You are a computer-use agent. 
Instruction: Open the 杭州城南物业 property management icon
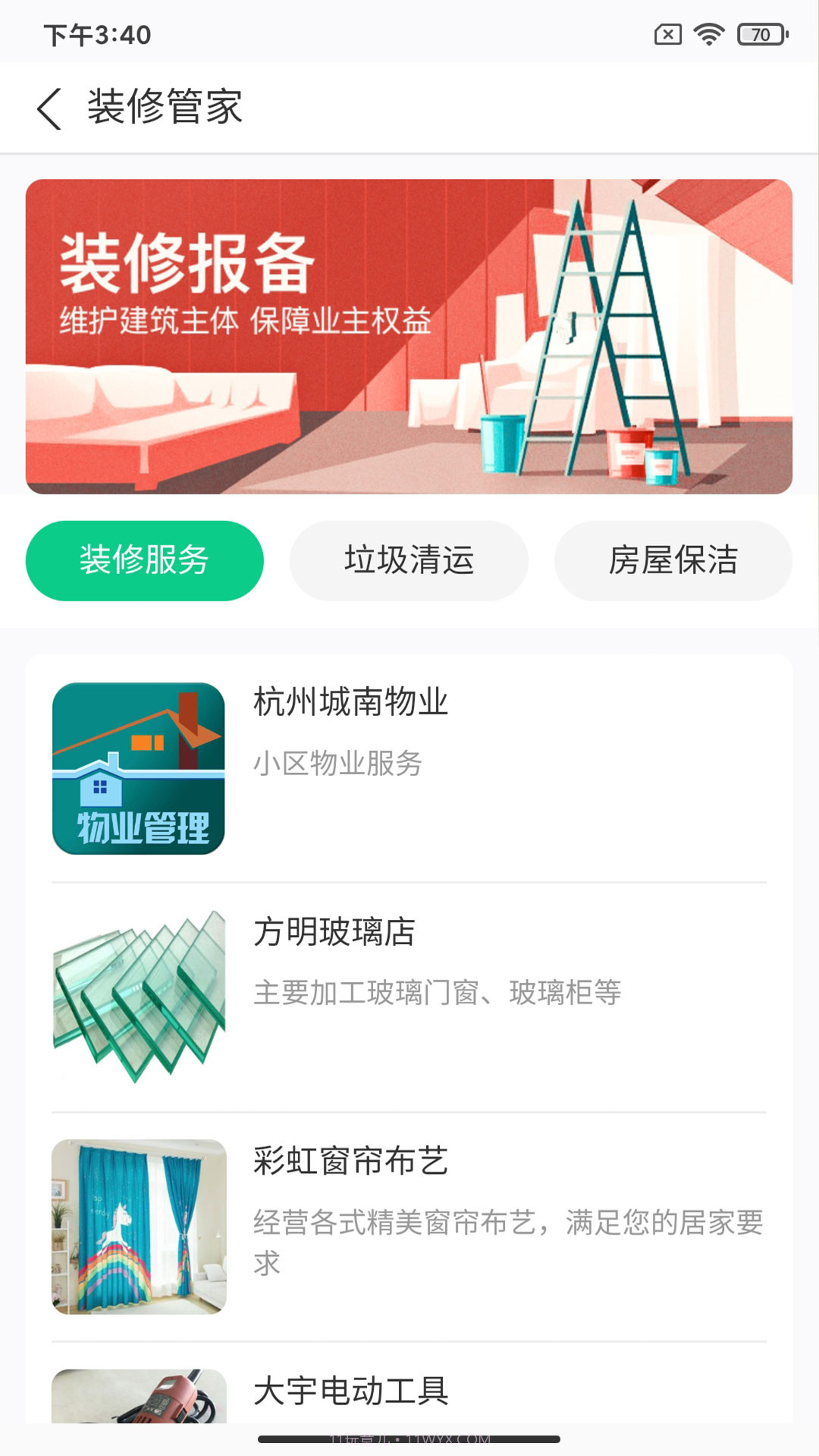pos(138,768)
